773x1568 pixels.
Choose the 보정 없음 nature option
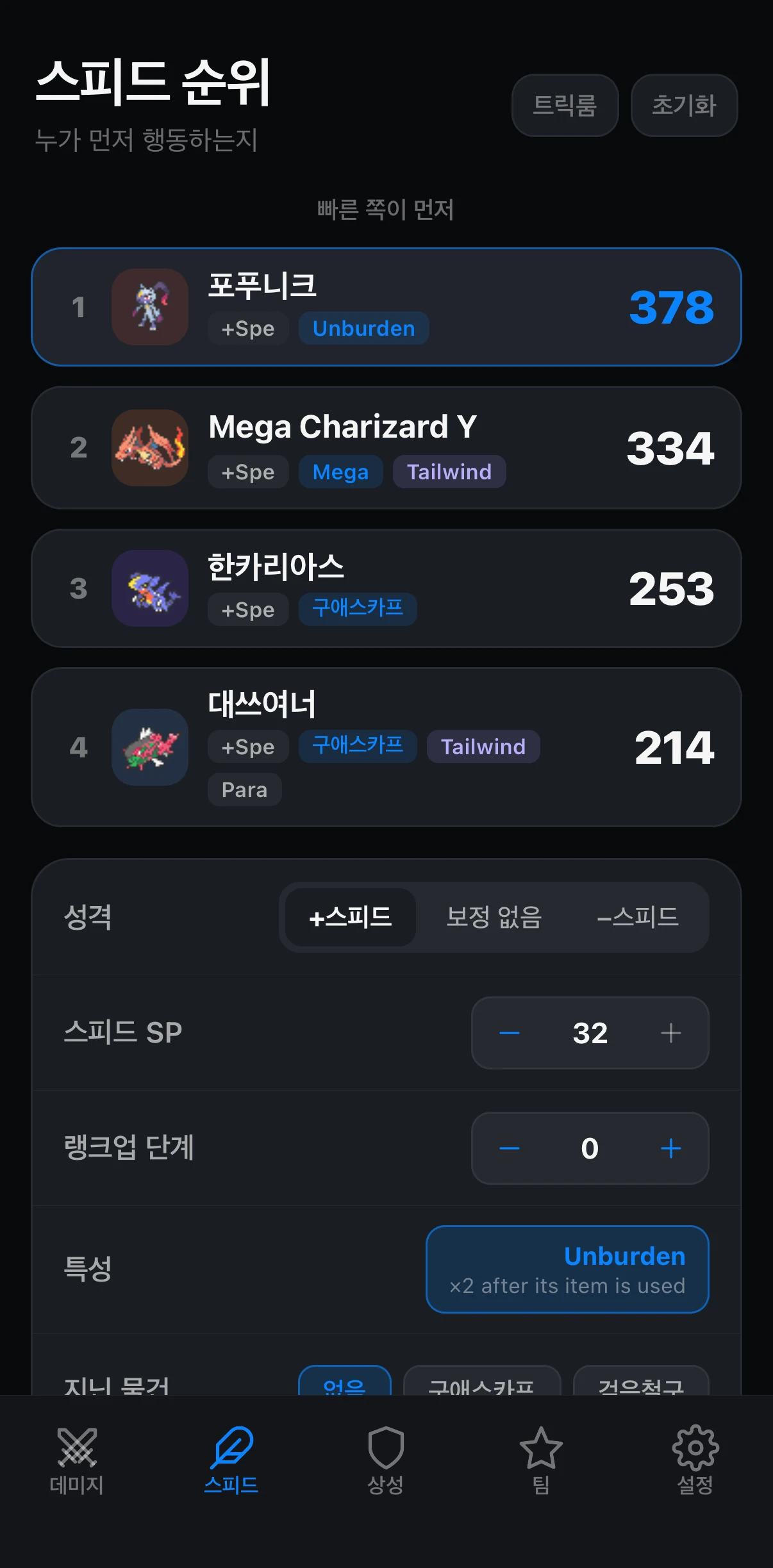pyautogui.click(x=494, y=917)
